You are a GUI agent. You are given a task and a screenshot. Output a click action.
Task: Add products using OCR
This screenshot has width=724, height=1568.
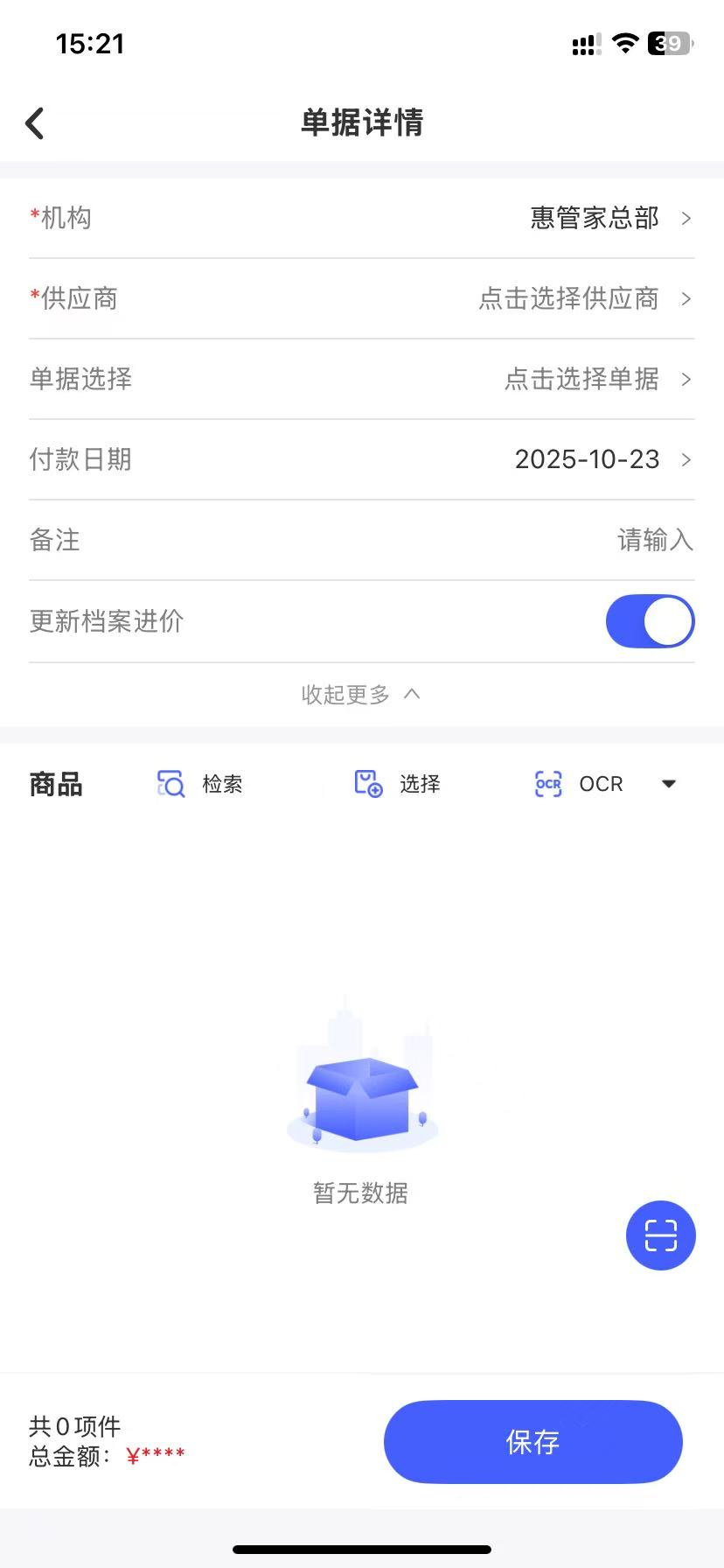580,784
